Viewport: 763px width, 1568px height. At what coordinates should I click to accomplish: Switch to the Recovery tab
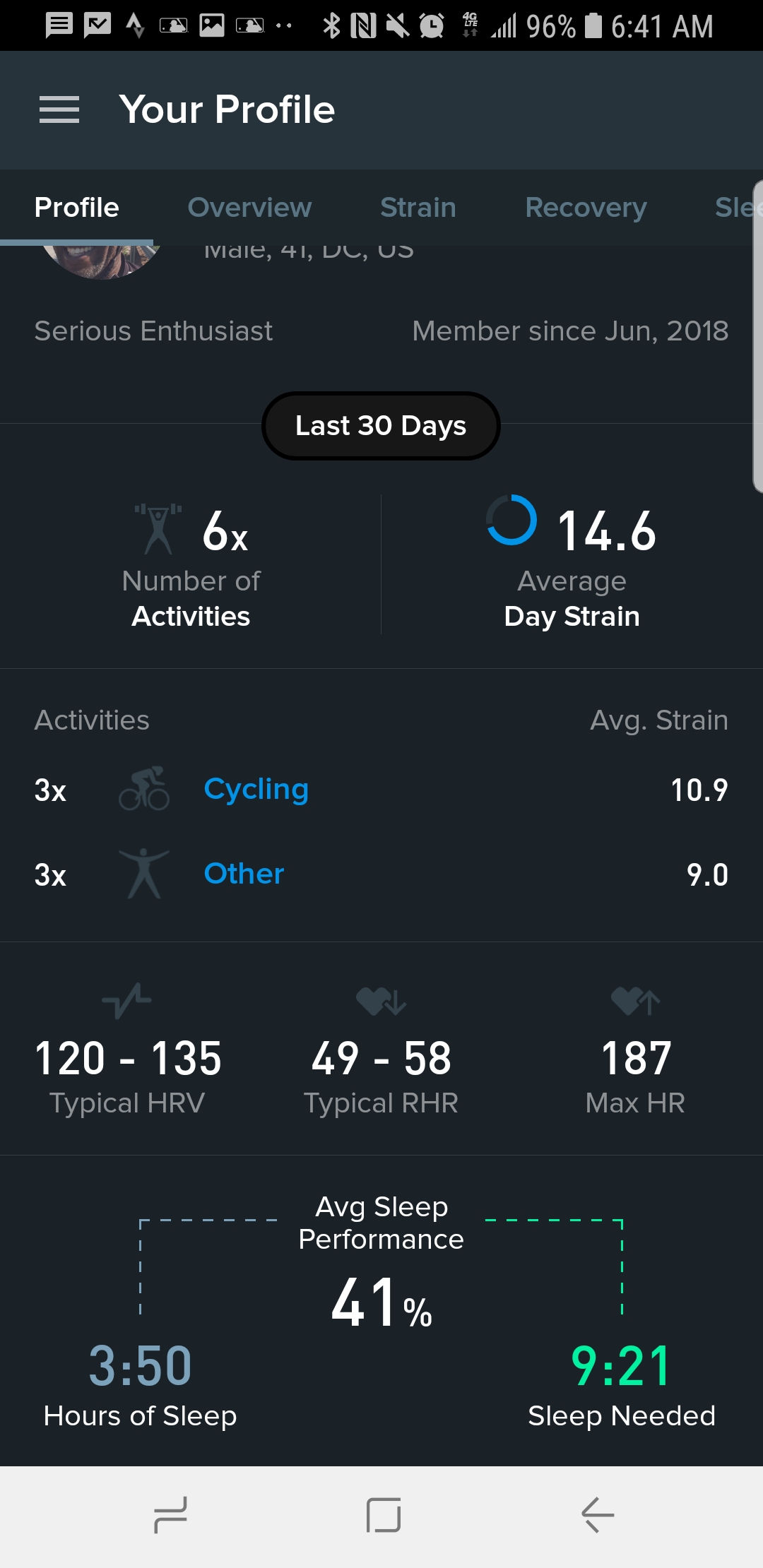pyautogui.click(x=586, y=208)
